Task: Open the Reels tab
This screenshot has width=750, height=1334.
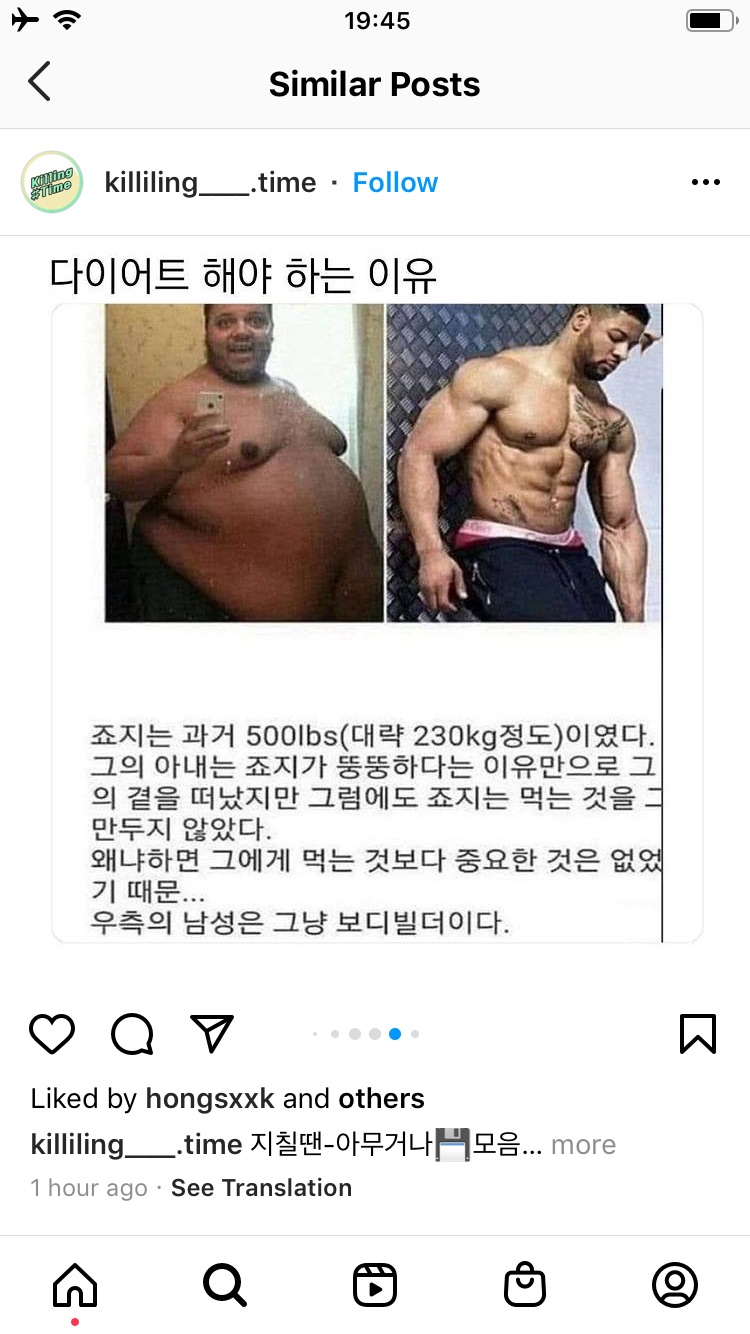Action: [375, 1284]
